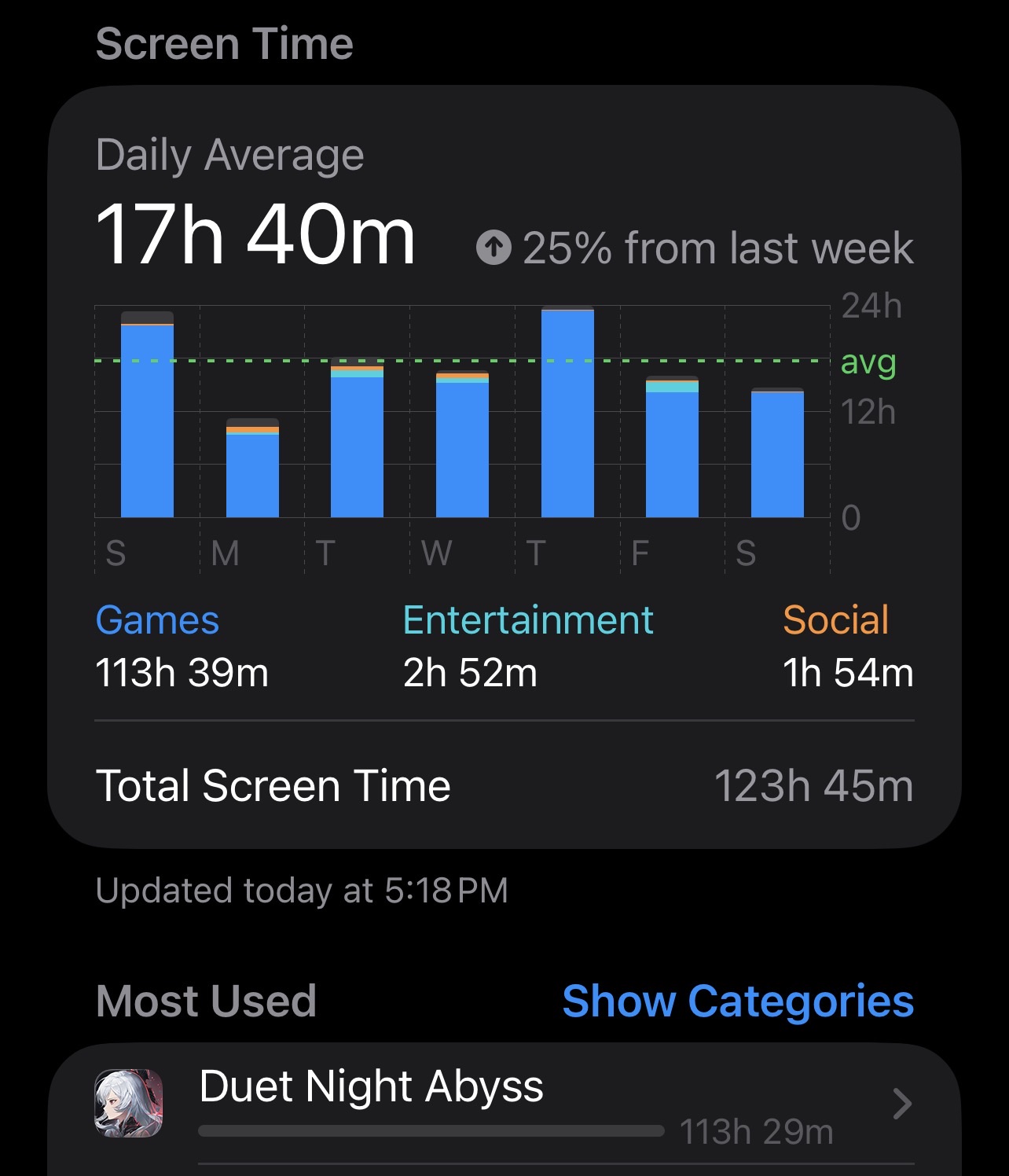Select Friday's bar in the chart

[x=672, y=448]
